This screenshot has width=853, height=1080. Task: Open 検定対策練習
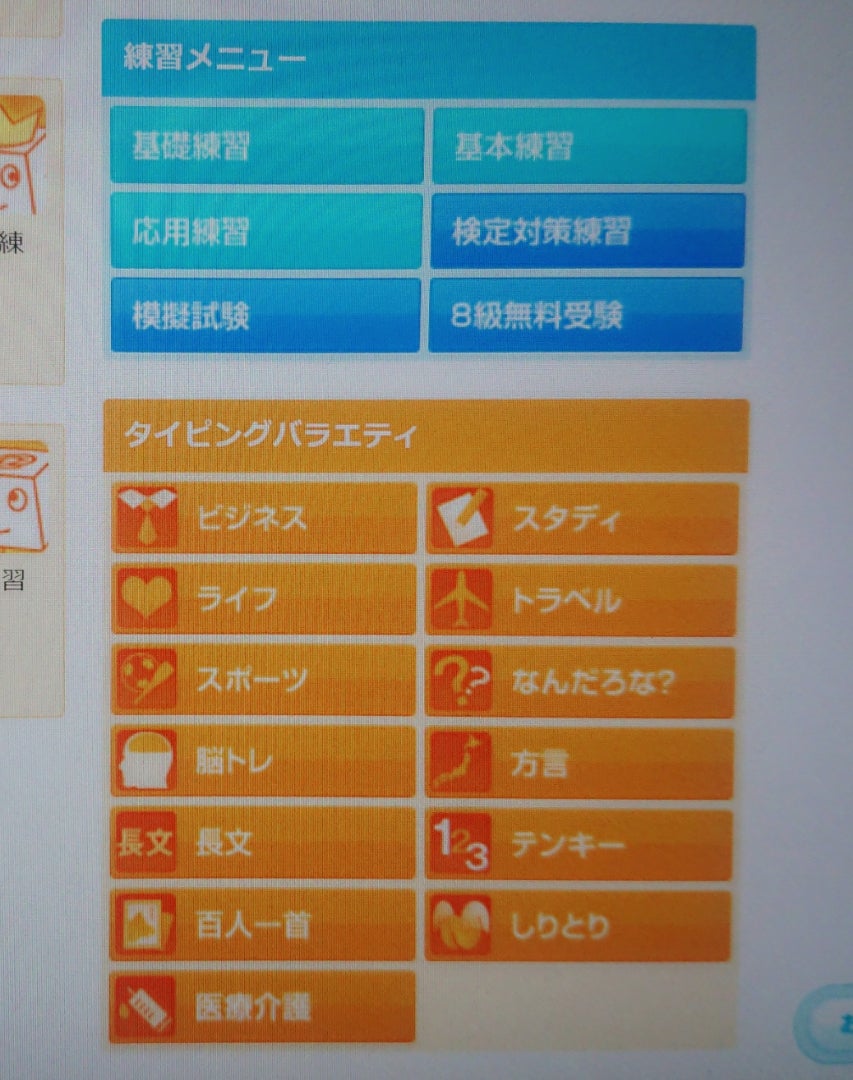[588, 232]
